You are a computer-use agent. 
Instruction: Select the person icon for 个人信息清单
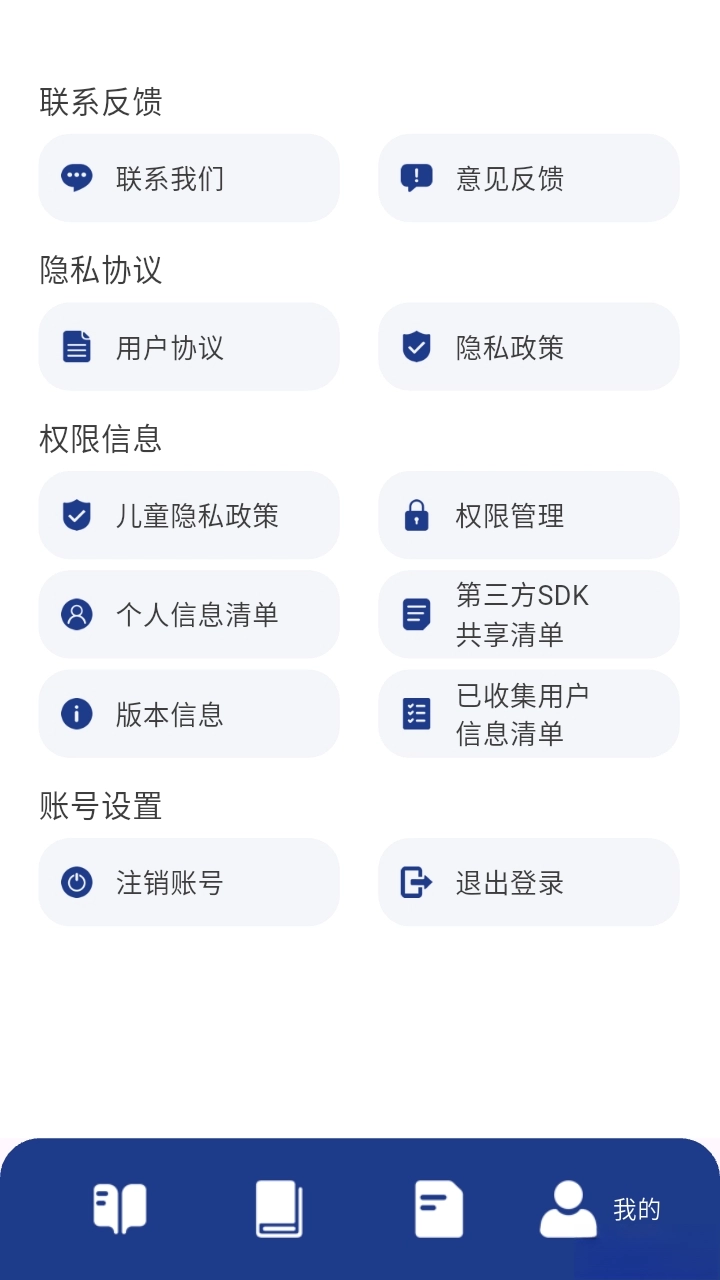click(76, 614)
